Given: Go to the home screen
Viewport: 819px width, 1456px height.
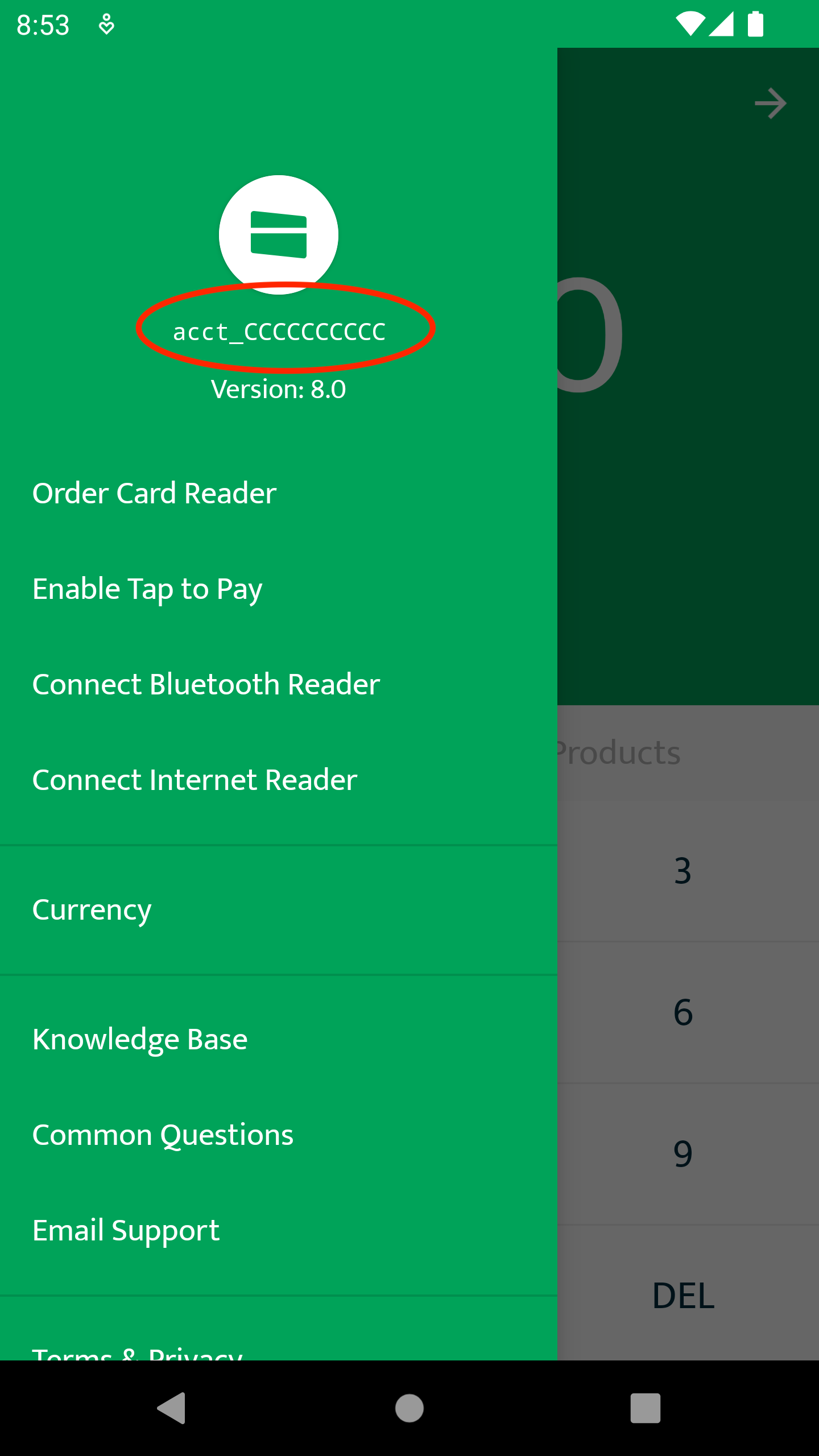Looking at the screenshot, I should [409, 1408].
